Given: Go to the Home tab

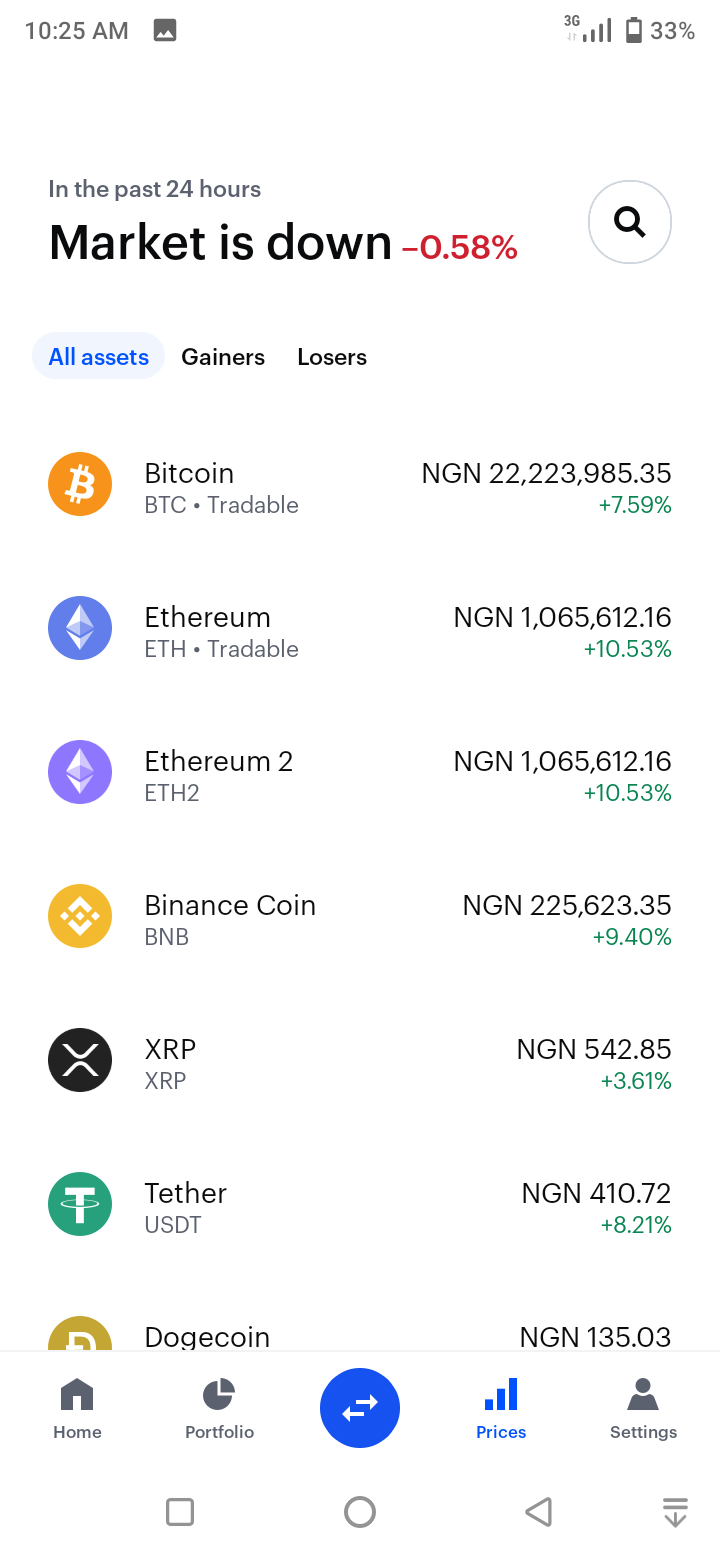Looking at the screenshot, I should click(77, 1409).
